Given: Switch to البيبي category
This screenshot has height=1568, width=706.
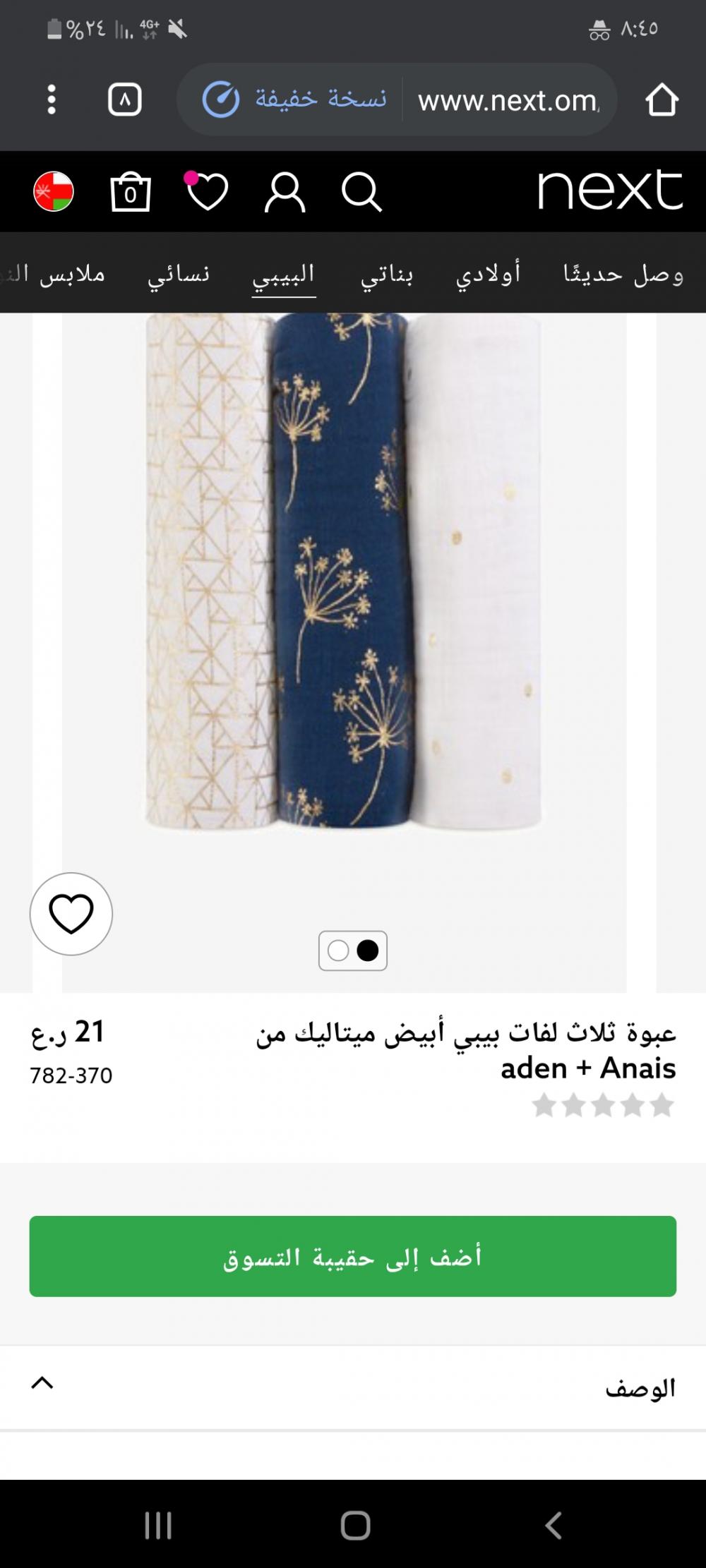Looking at the screenshot, I should [284, 275].
